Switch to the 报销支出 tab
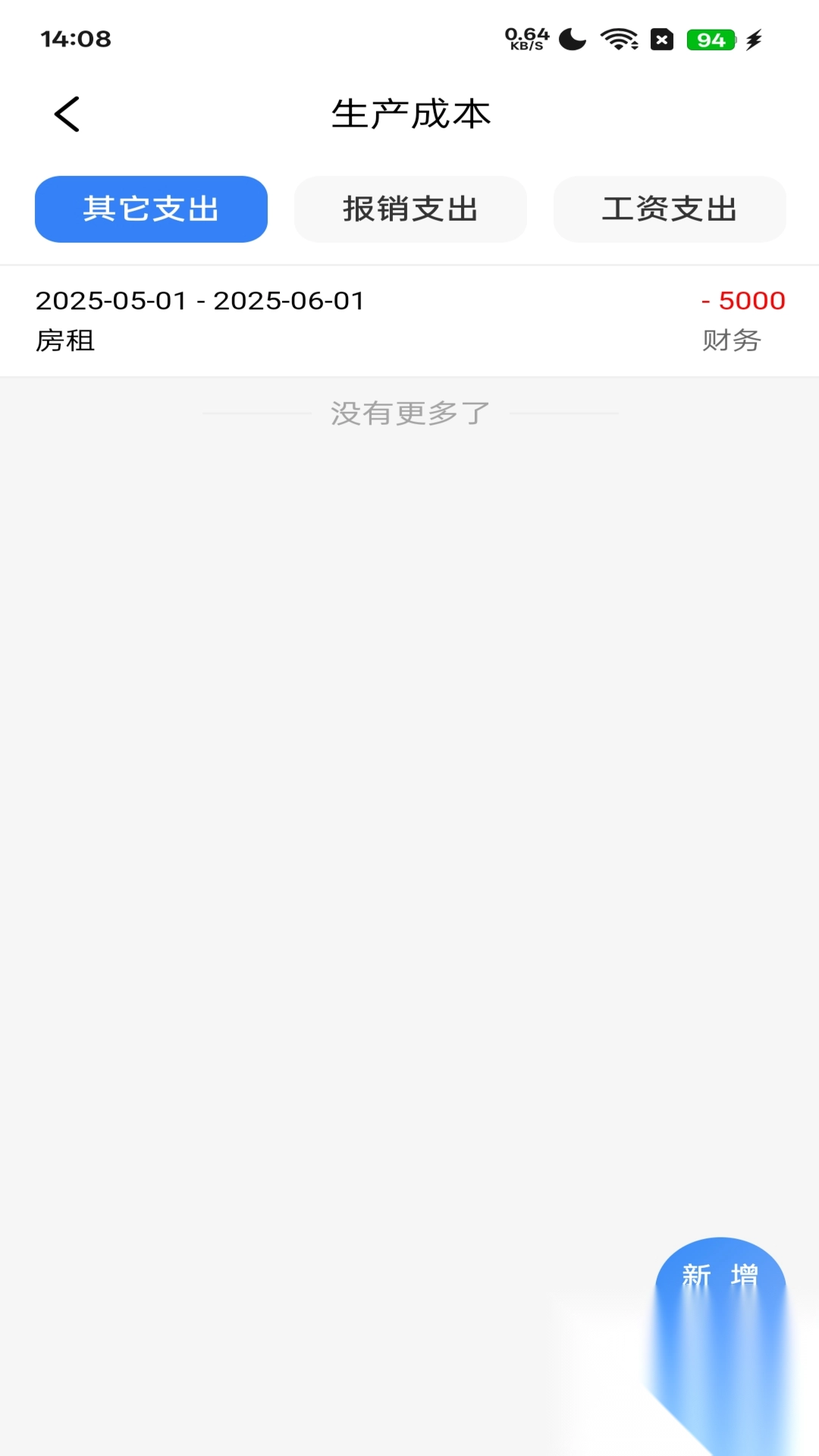The height and width of the screenshot is (1456, 819). pyautogui.click(x=410, y=209)
